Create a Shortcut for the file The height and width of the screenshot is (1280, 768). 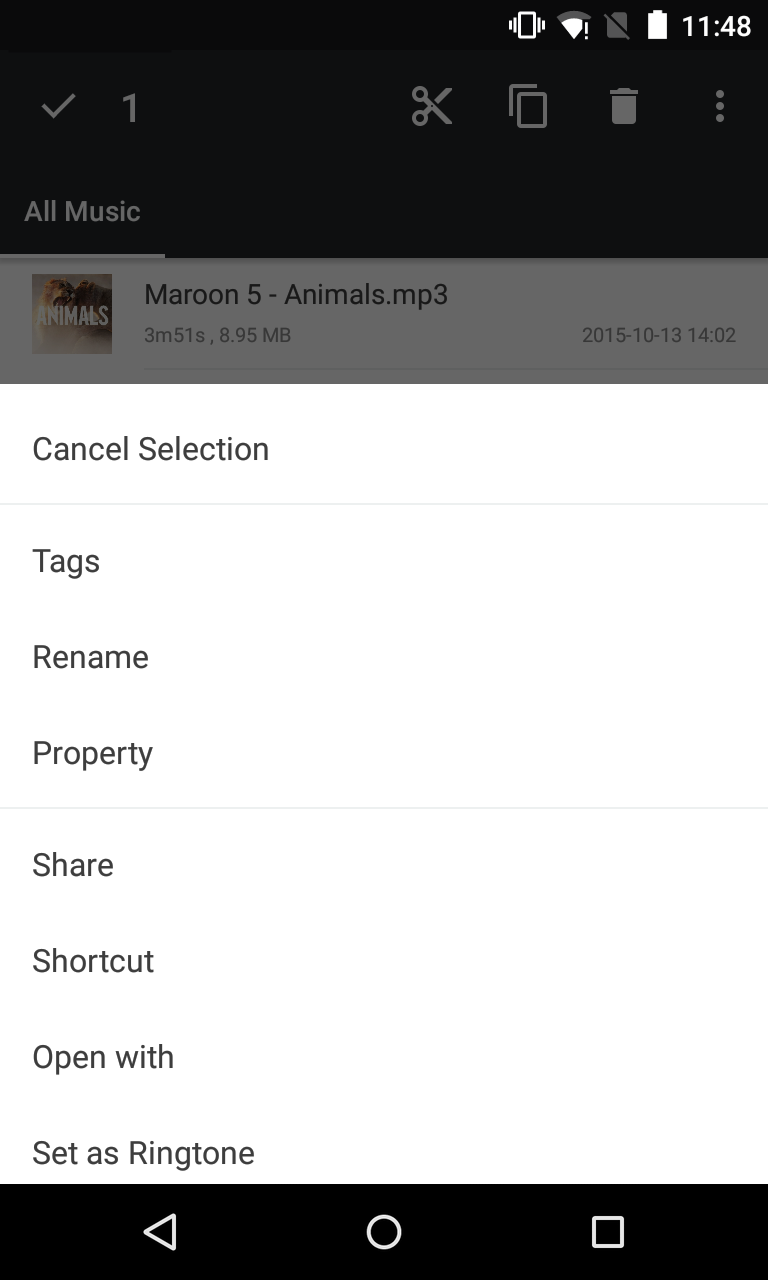(93, 961)
